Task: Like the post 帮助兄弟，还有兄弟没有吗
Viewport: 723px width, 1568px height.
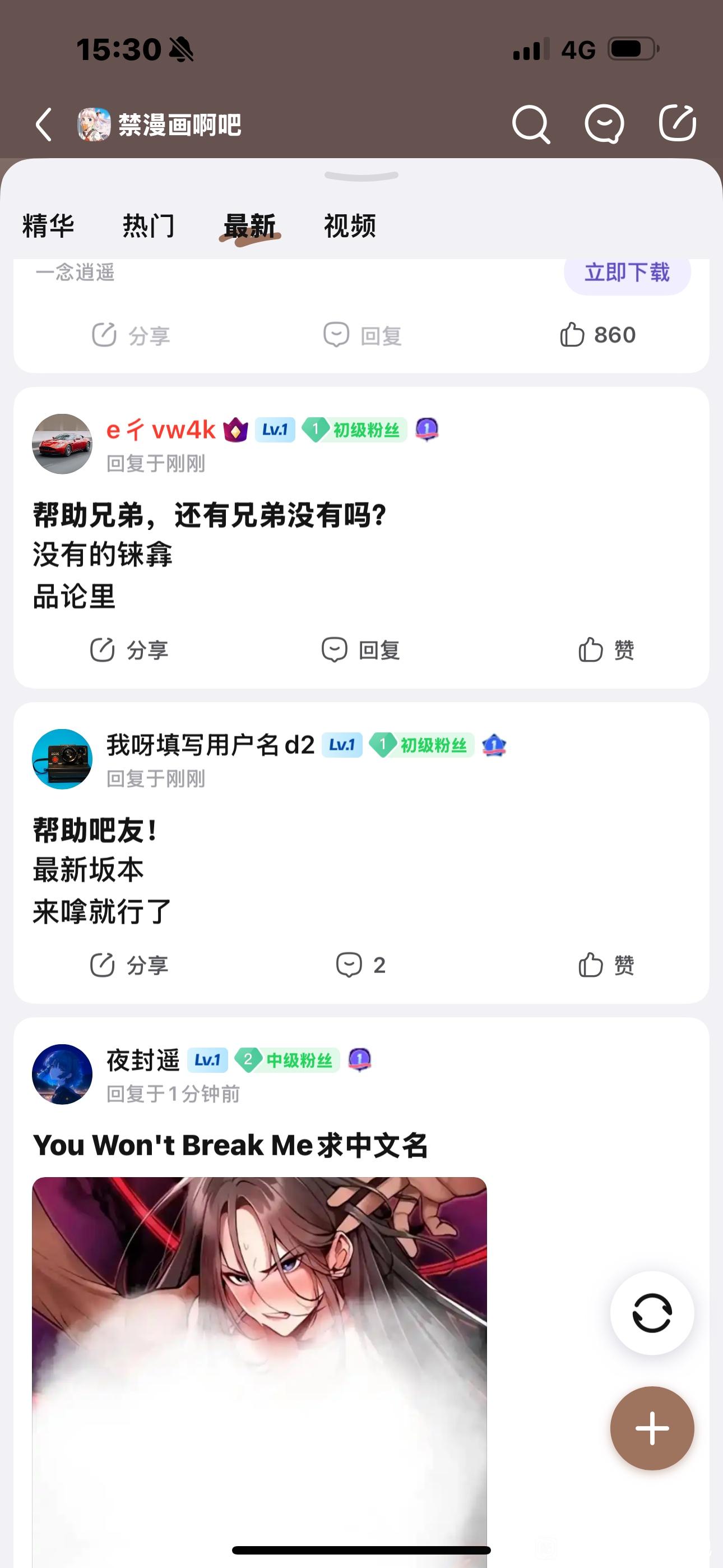Action: (x=606, y=650)
